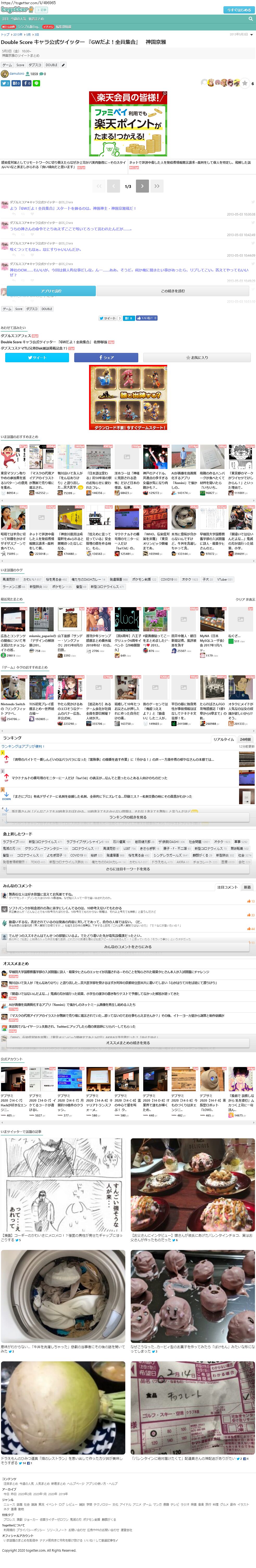Tap さらに注目キーワードを見る

coord(128,869)
